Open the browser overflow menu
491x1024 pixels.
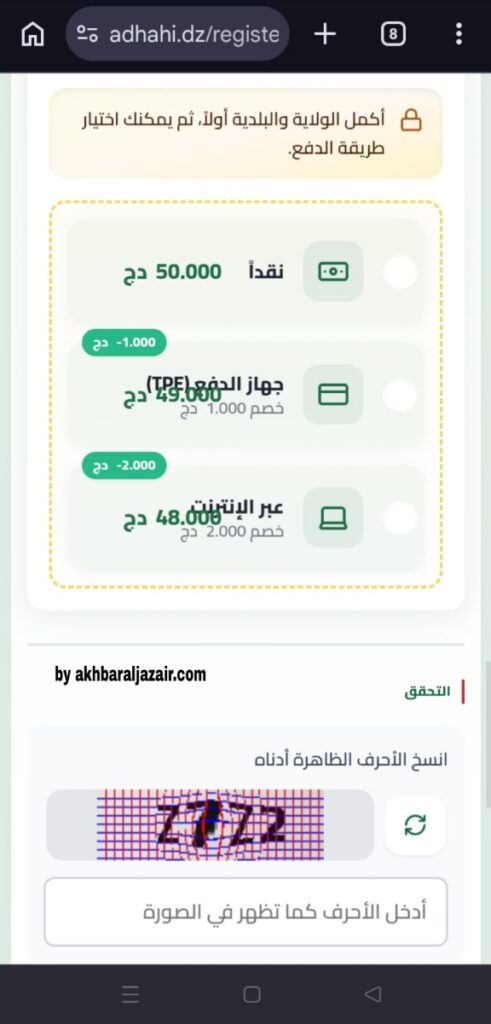click(x=459, y=34)
